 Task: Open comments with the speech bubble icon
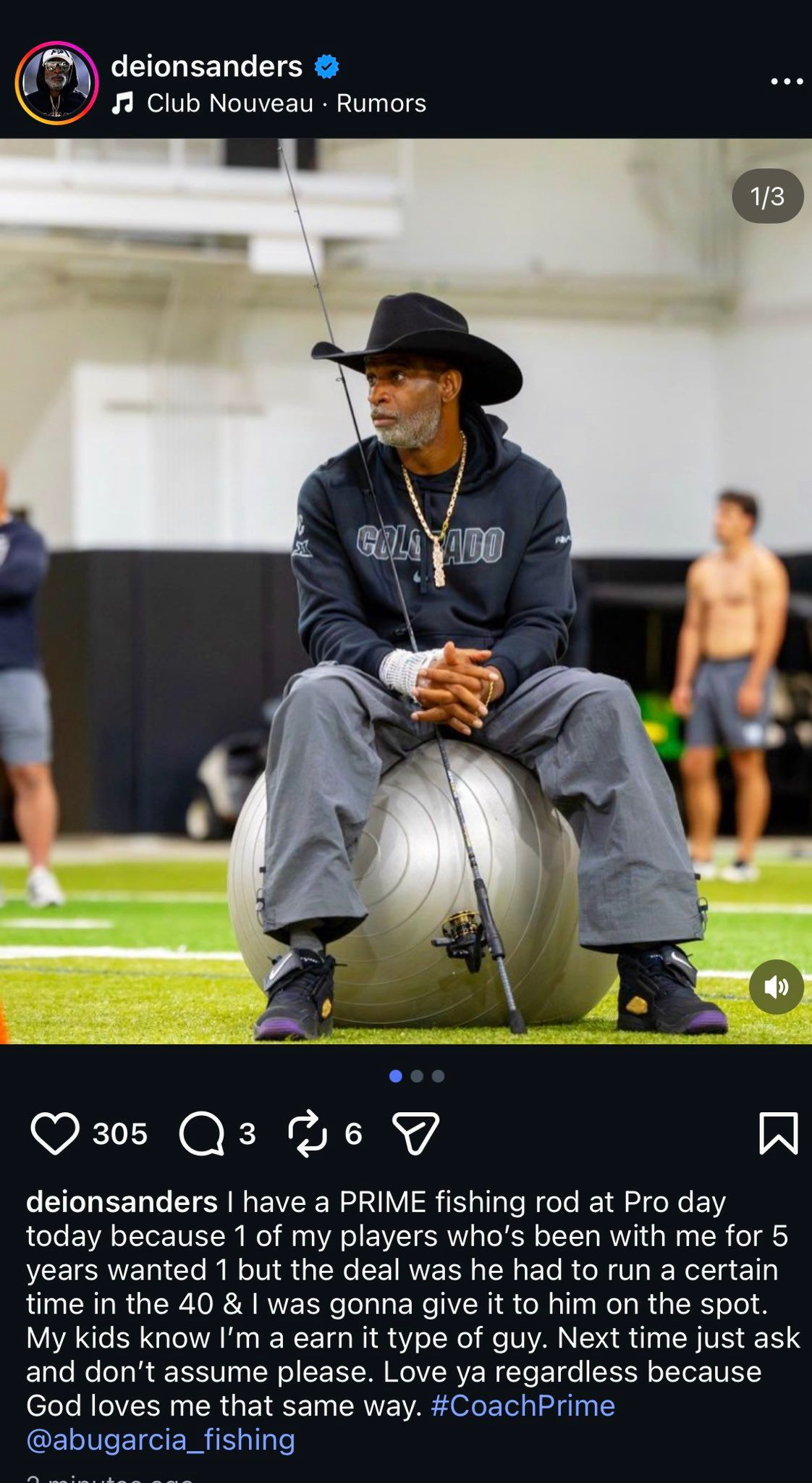(x=201, y=1133)
